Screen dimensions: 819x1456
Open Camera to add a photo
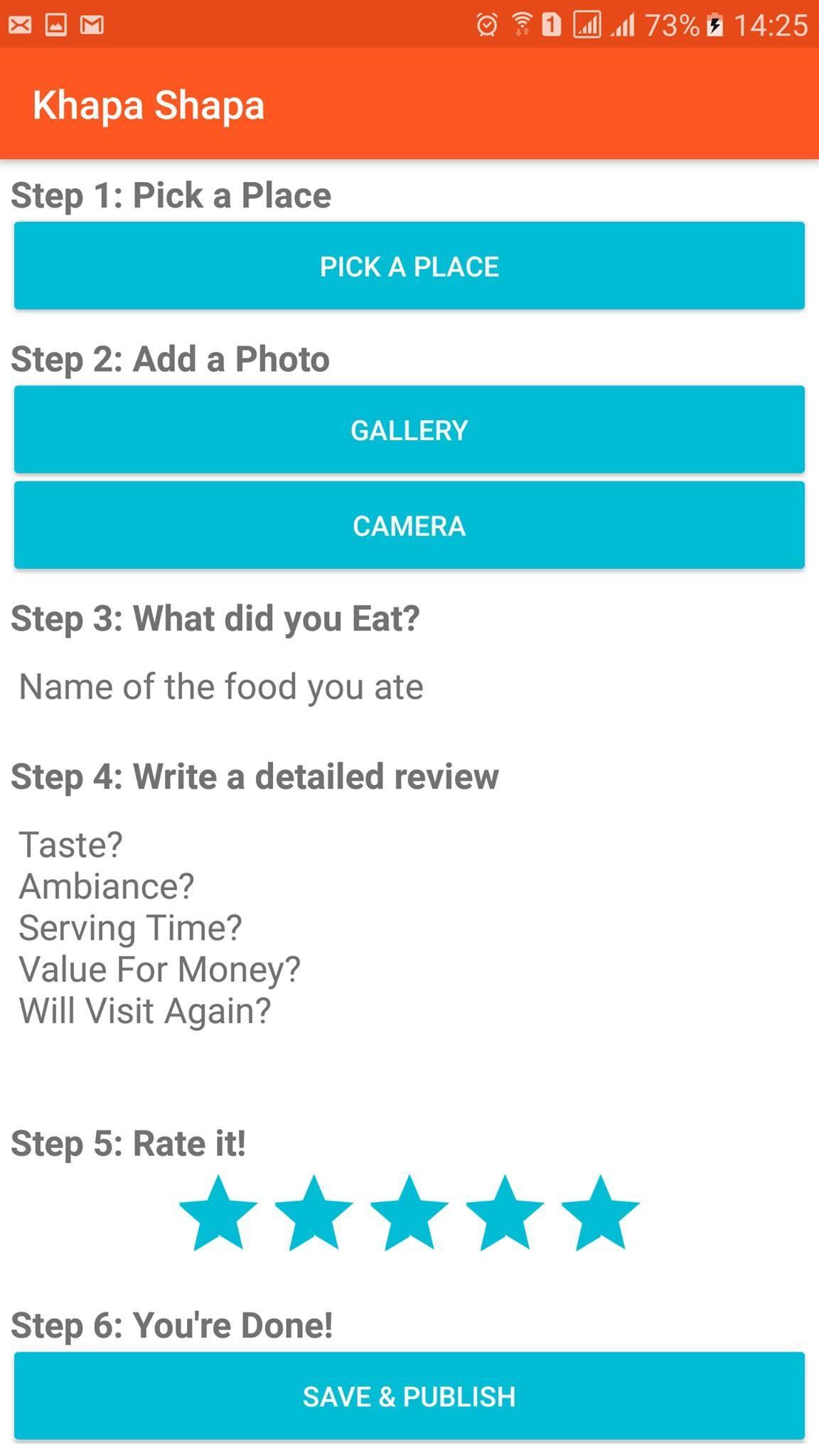point(409,525)
